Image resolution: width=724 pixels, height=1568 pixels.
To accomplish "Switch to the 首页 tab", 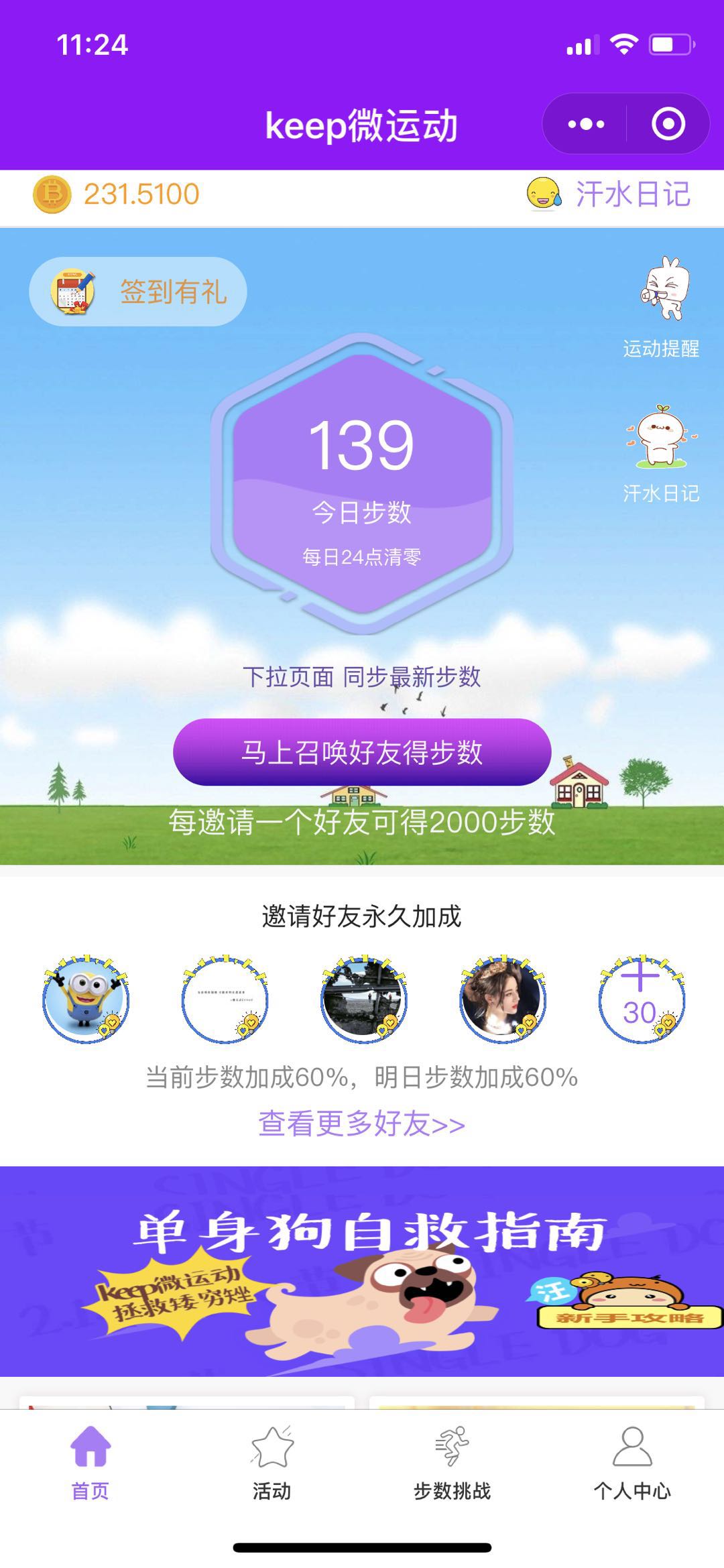I will pos(90,1461).
